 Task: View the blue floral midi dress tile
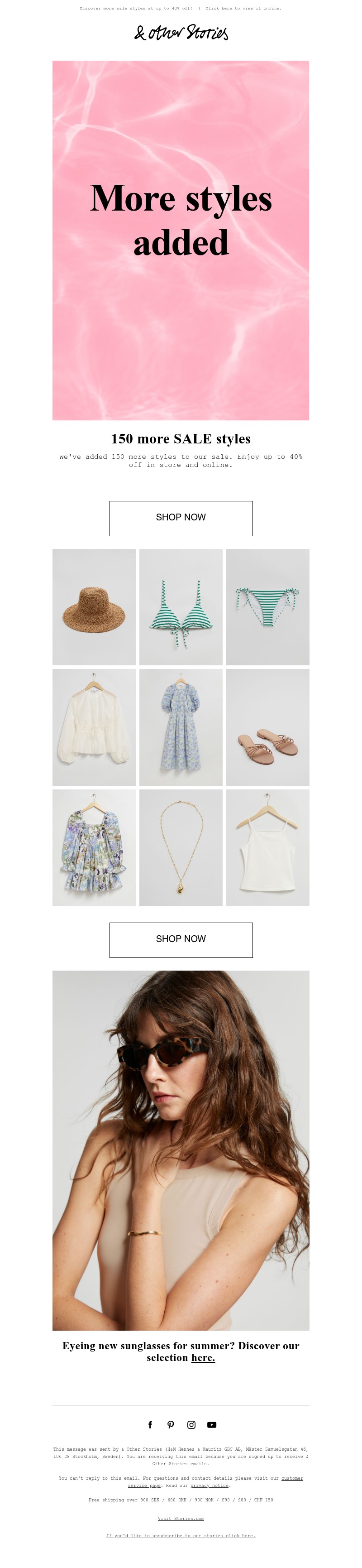coord(181,727)
